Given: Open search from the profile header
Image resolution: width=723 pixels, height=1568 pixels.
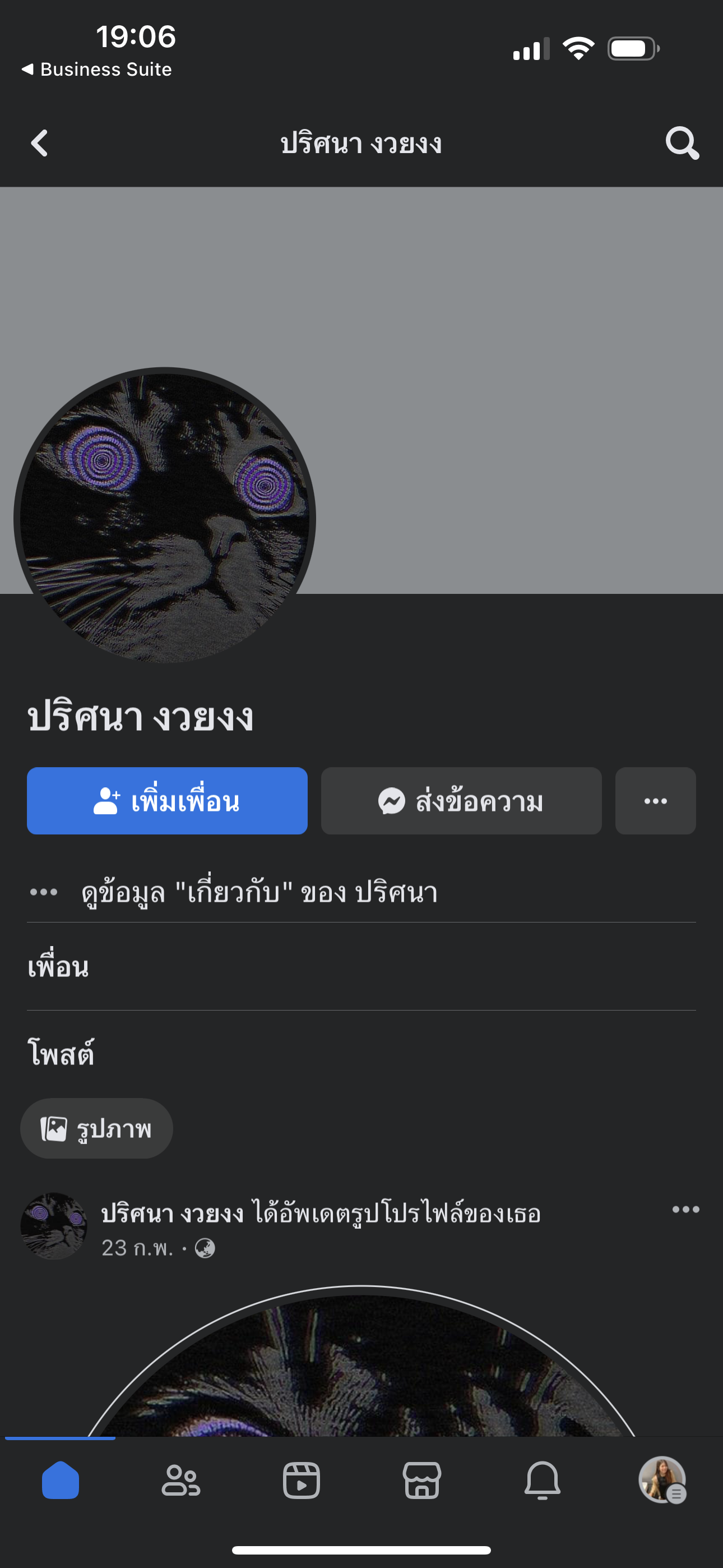Looking at the screenshot, I should point(682,144).
